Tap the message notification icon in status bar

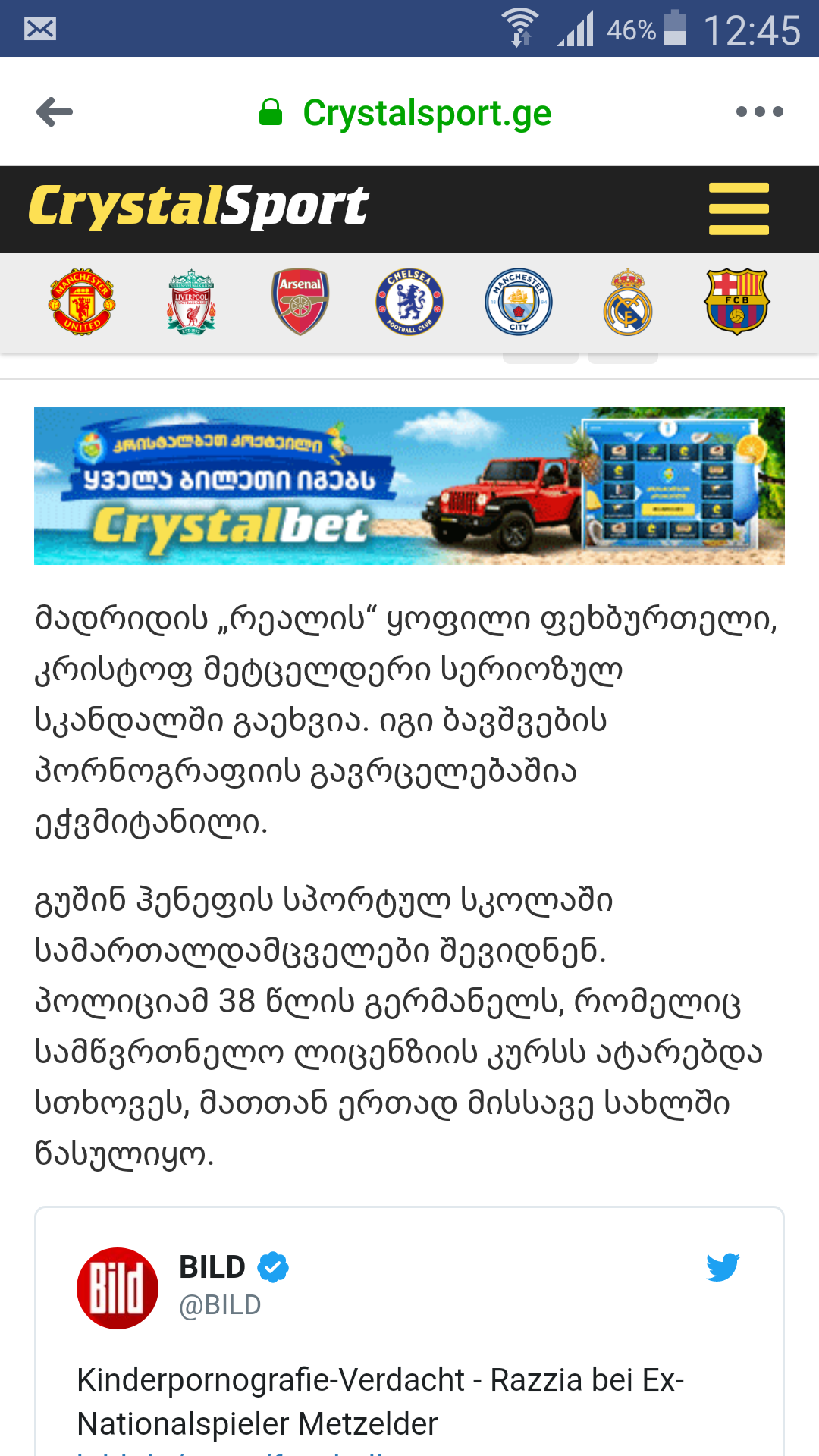[x=36, y=29]
